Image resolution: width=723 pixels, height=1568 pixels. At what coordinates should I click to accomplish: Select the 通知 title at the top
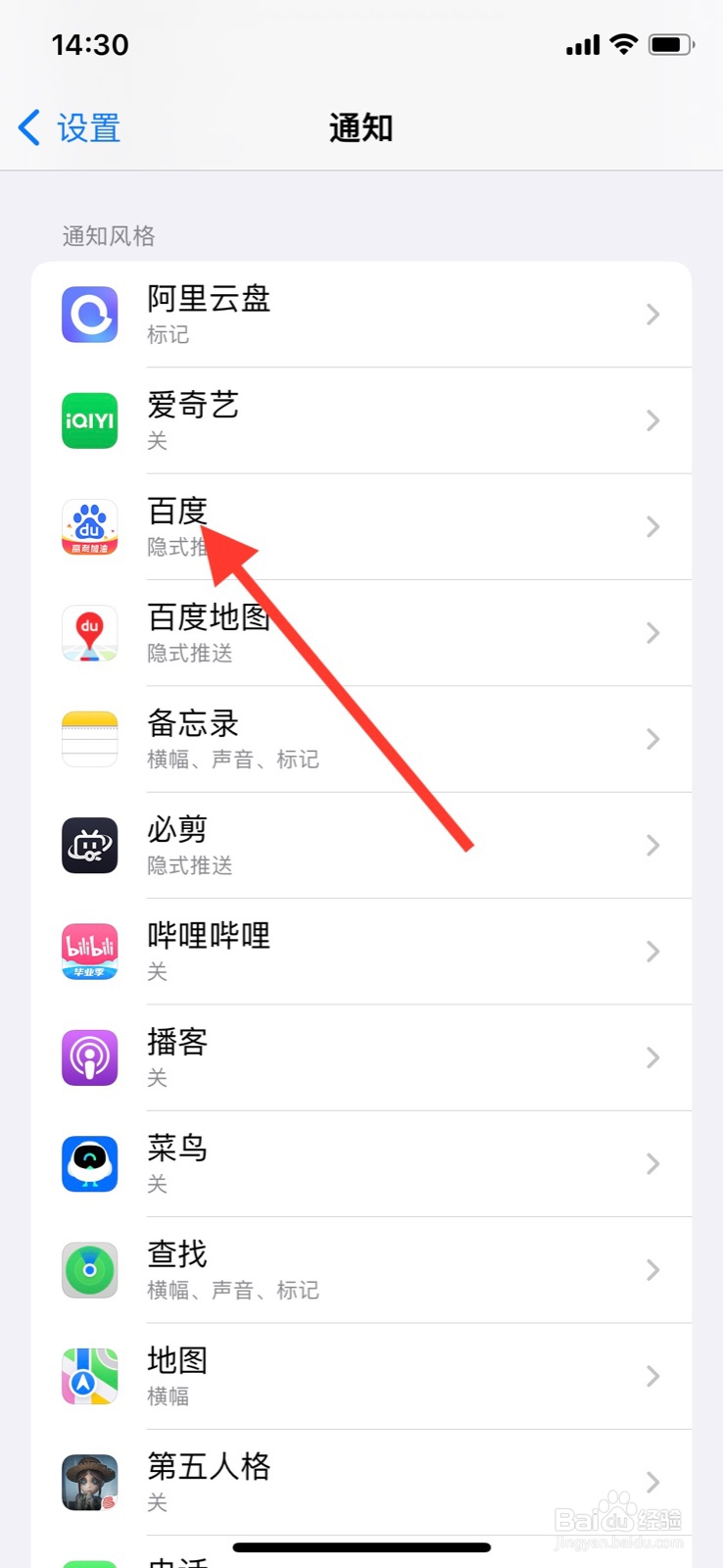361,127
